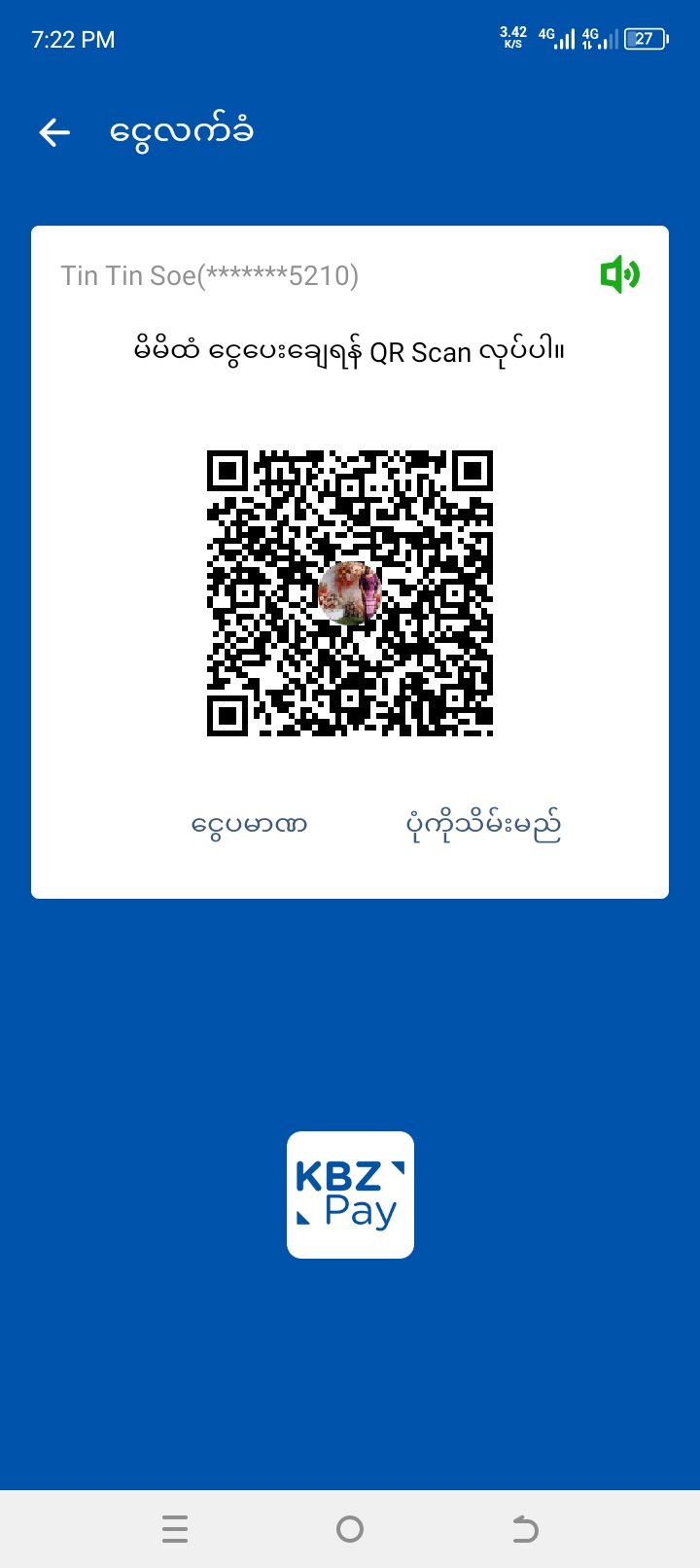The height and width of the screenshot is (1568, 700).
Task: Go back using the top arrow
Action: coord(55,132)
